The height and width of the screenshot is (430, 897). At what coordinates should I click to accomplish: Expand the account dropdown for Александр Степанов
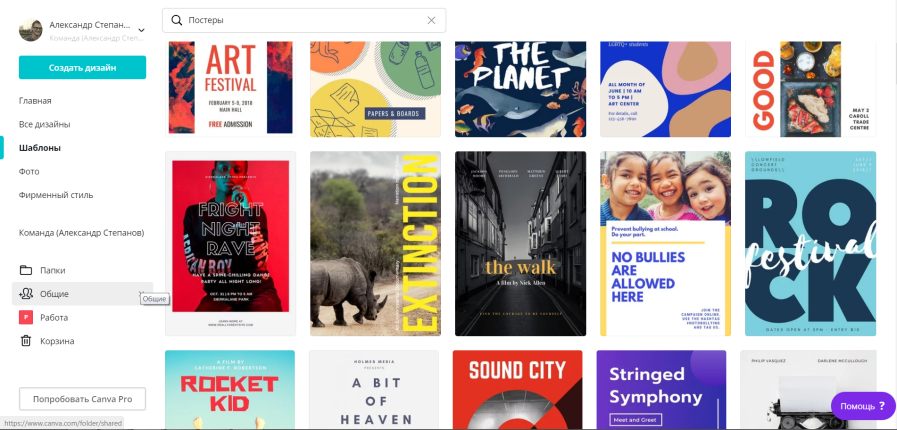[x=141, y=30]
